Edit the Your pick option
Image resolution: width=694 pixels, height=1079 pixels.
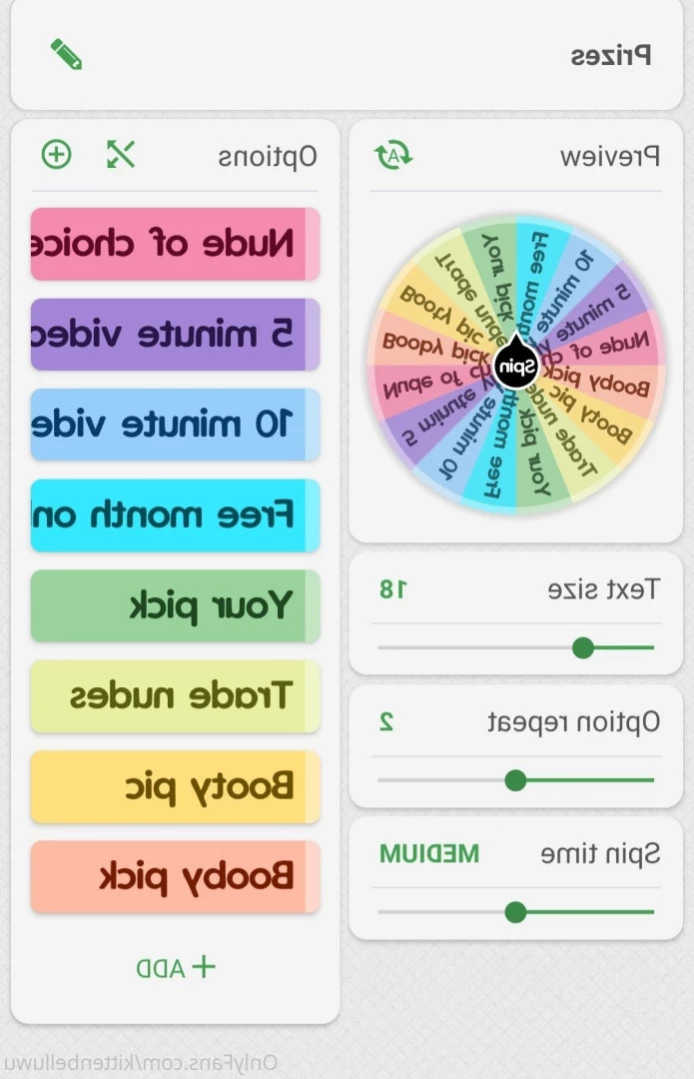pos(175,606)
